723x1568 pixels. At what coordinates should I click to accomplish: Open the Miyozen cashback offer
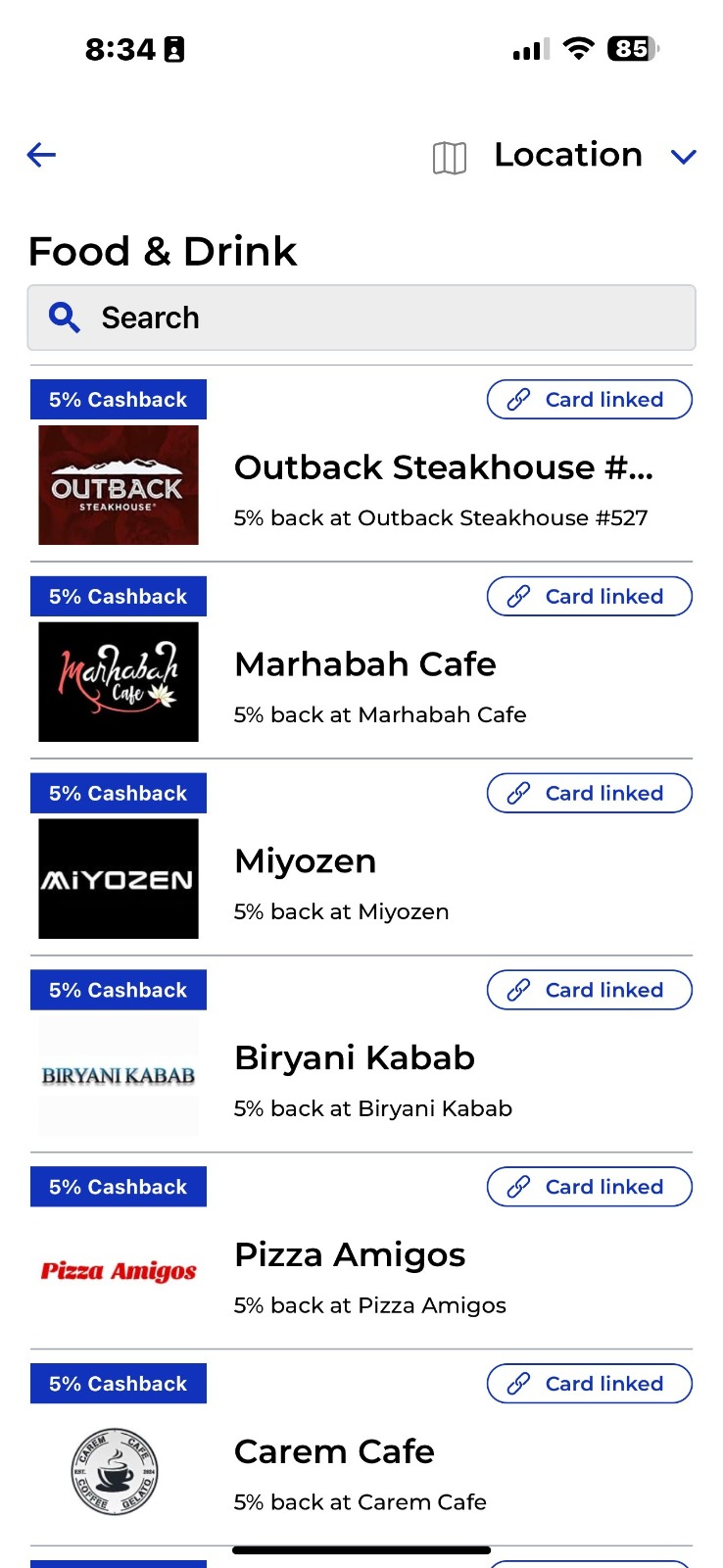(x=306, y=862)
